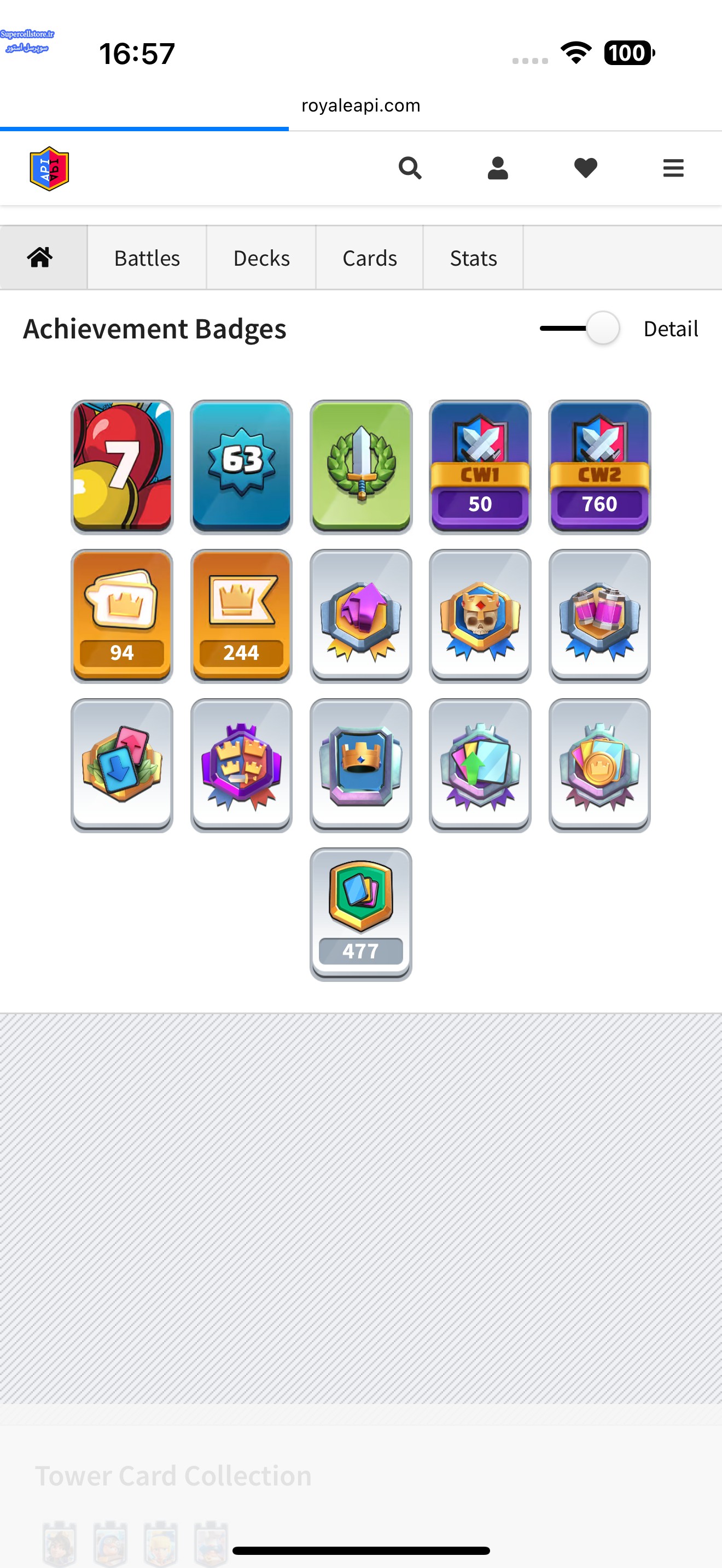This screenshot has height=1568, width=722.
Task: Tap the CW1 50 badge
Action: [480, 467]
